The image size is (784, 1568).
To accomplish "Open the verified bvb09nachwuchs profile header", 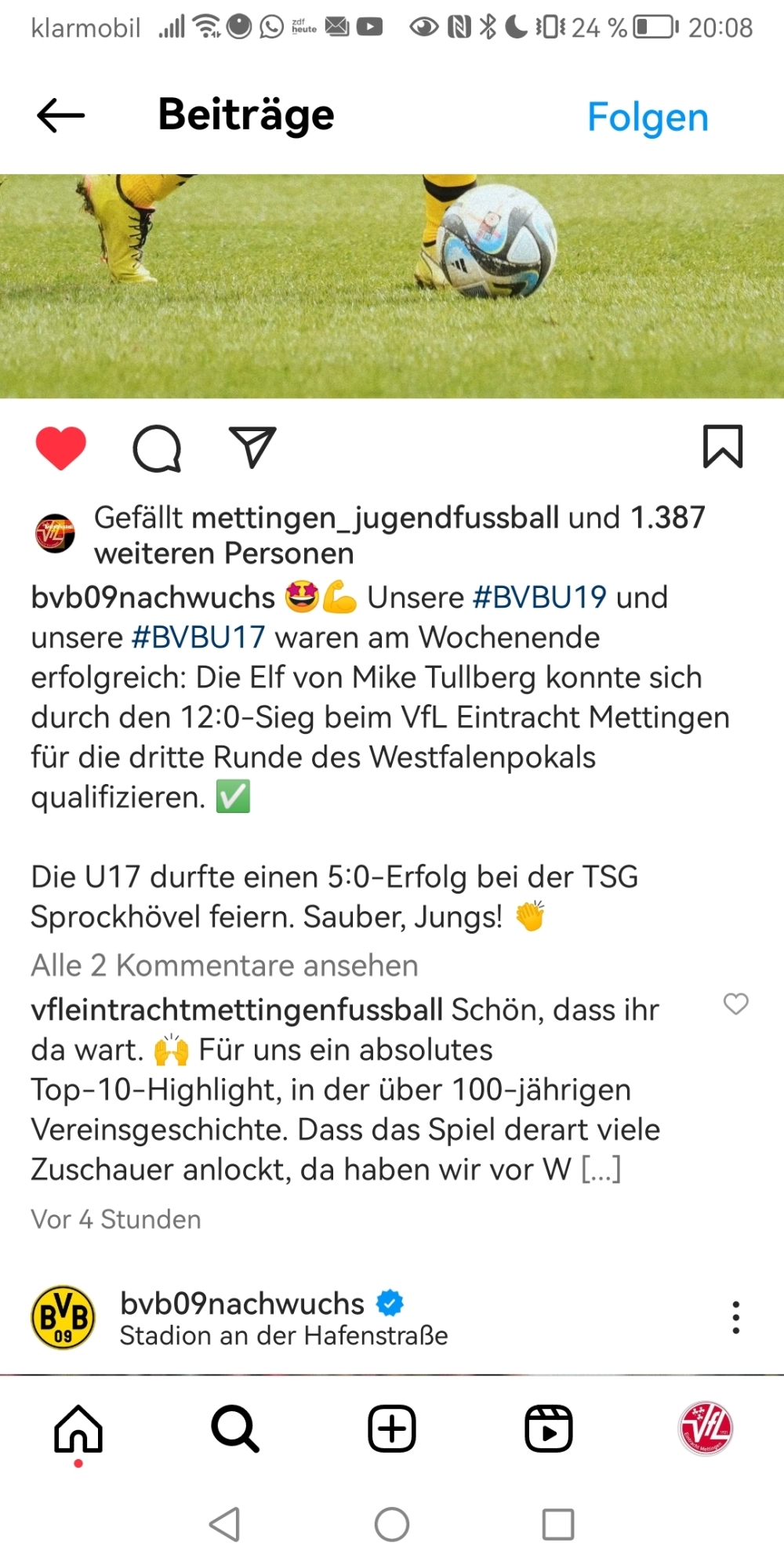I will (241, 1304).
